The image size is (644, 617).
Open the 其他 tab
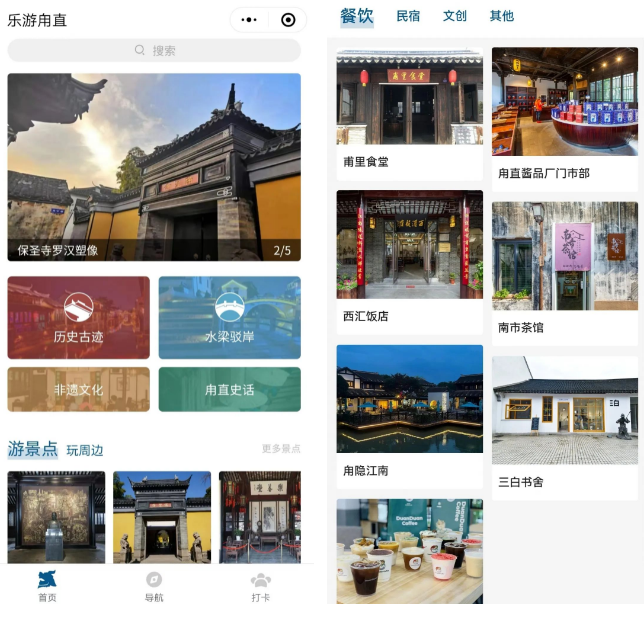coord(501,16)
